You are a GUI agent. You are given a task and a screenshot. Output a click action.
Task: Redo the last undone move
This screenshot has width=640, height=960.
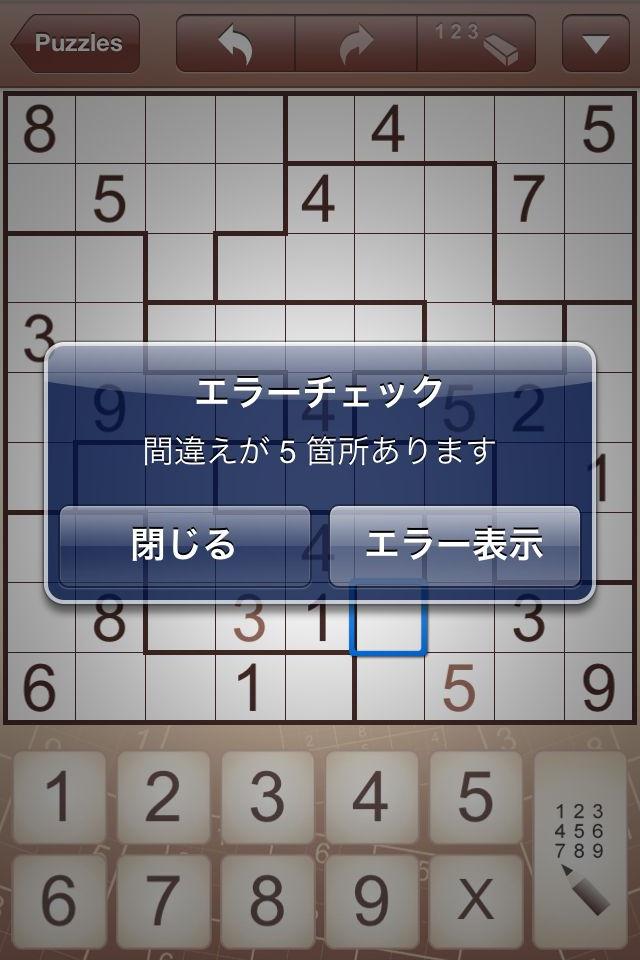tap(356, 43)
